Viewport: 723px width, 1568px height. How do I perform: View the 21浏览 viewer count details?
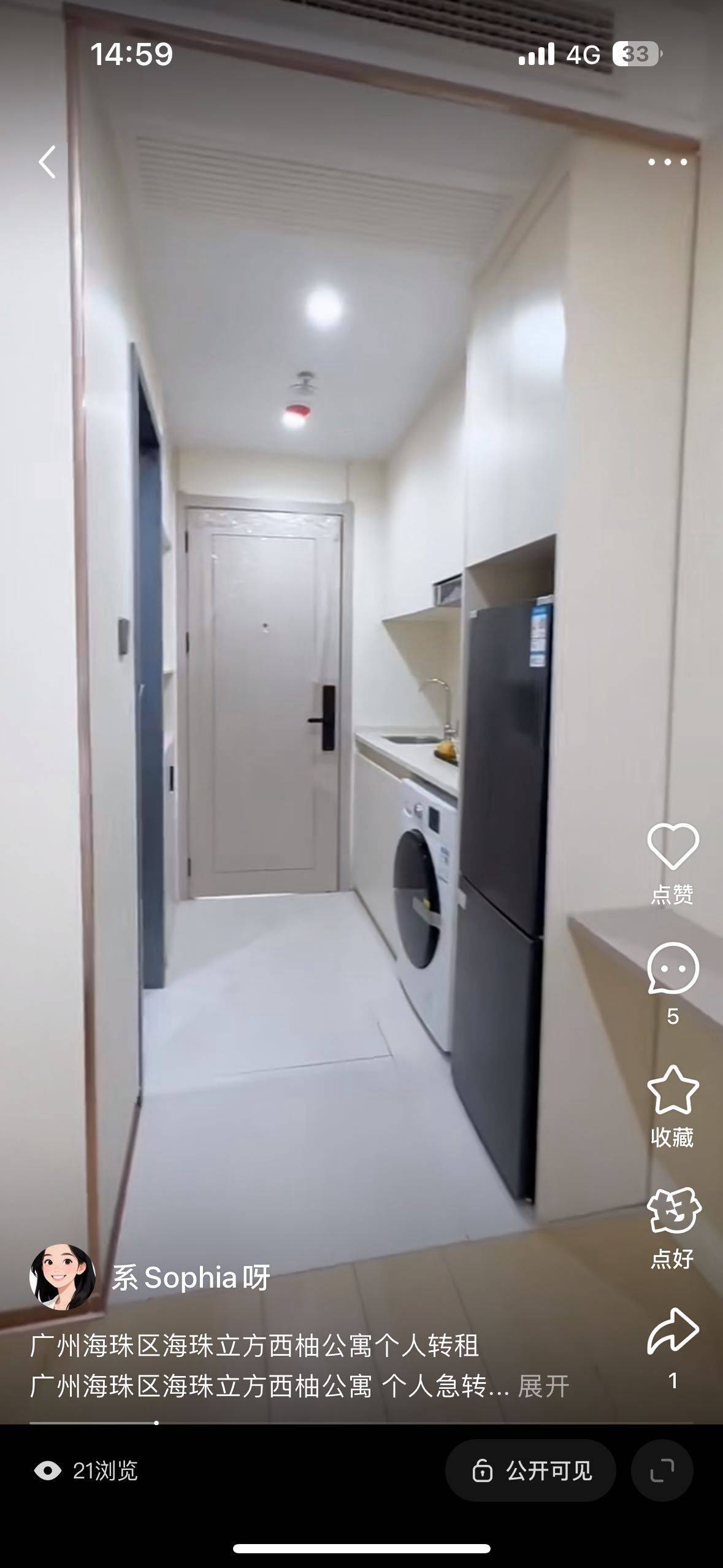coord(86,1470)
